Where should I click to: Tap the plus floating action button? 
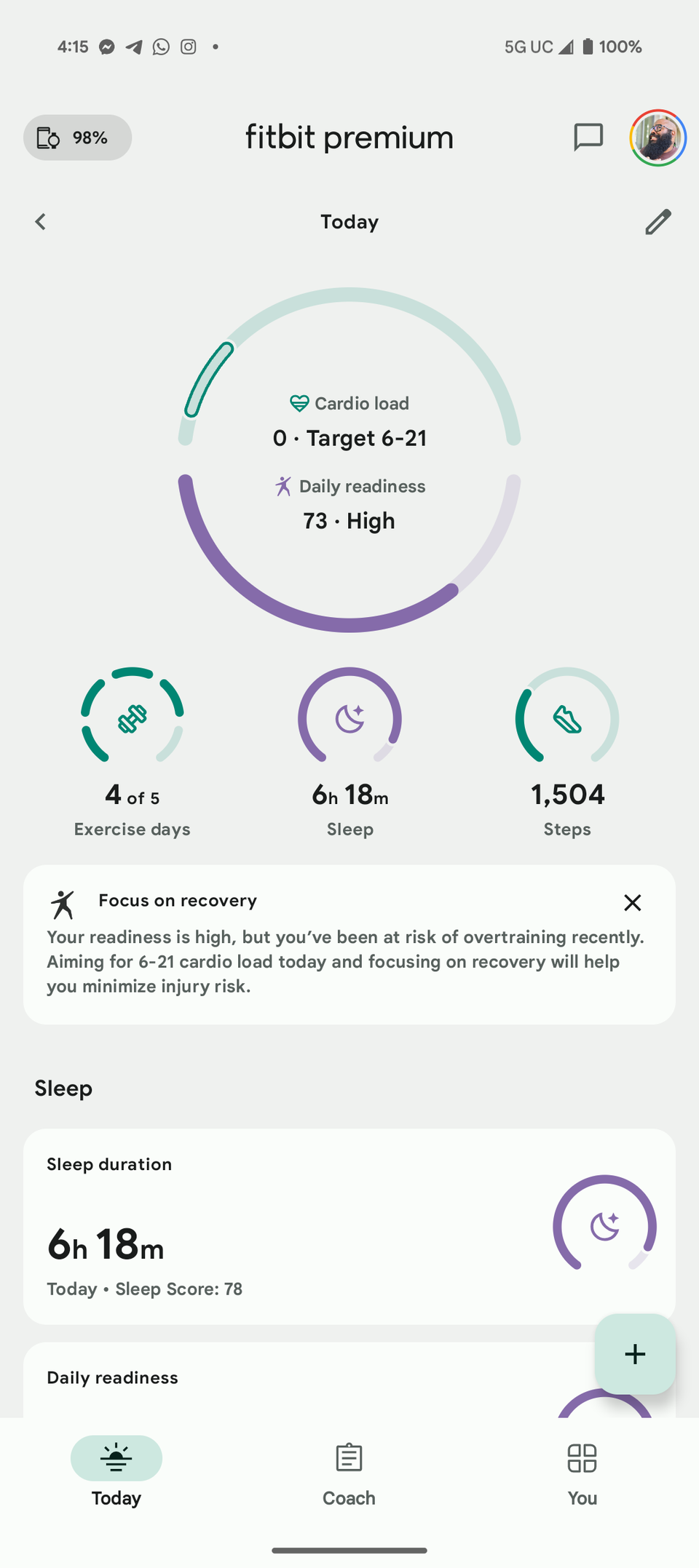click(x=635, y=1354)
